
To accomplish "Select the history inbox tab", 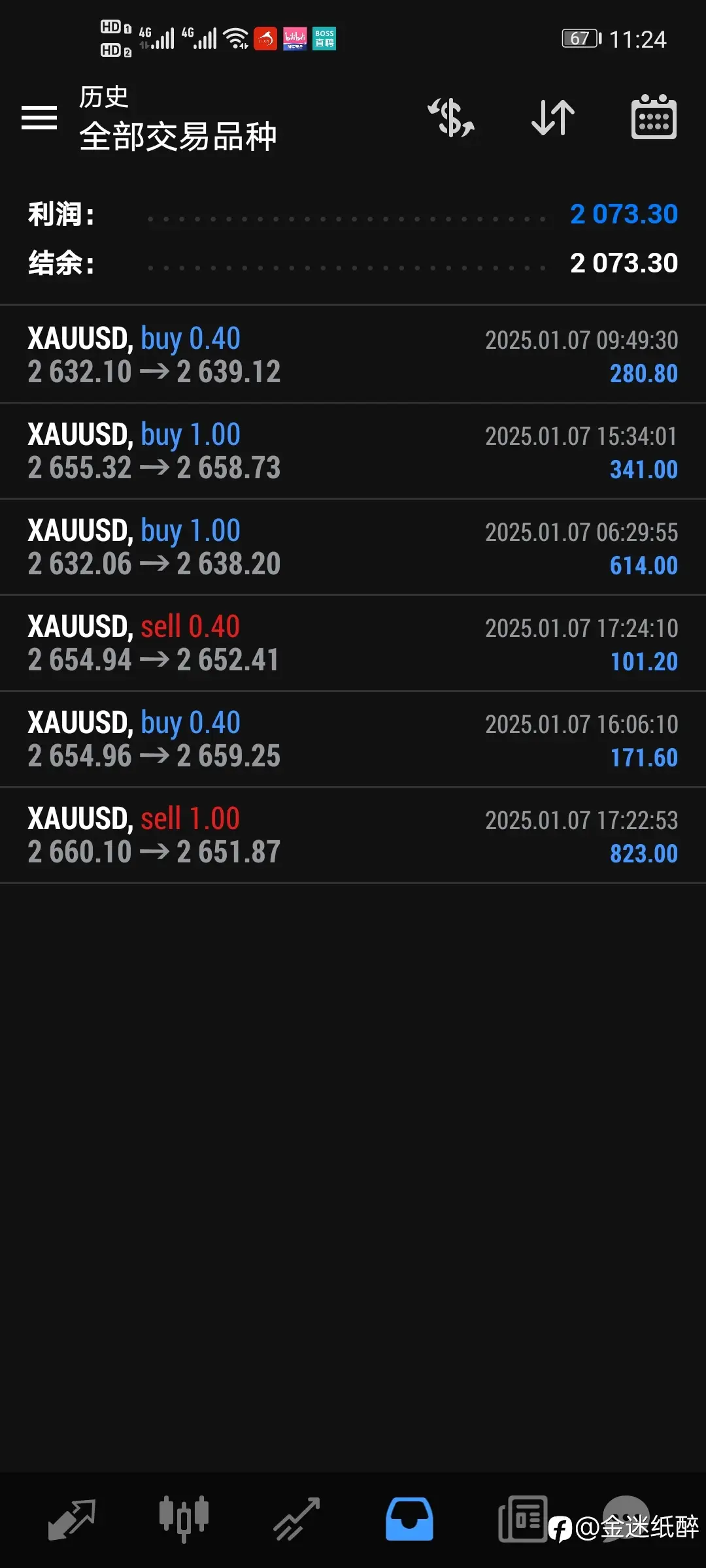I will point(409,1519).
